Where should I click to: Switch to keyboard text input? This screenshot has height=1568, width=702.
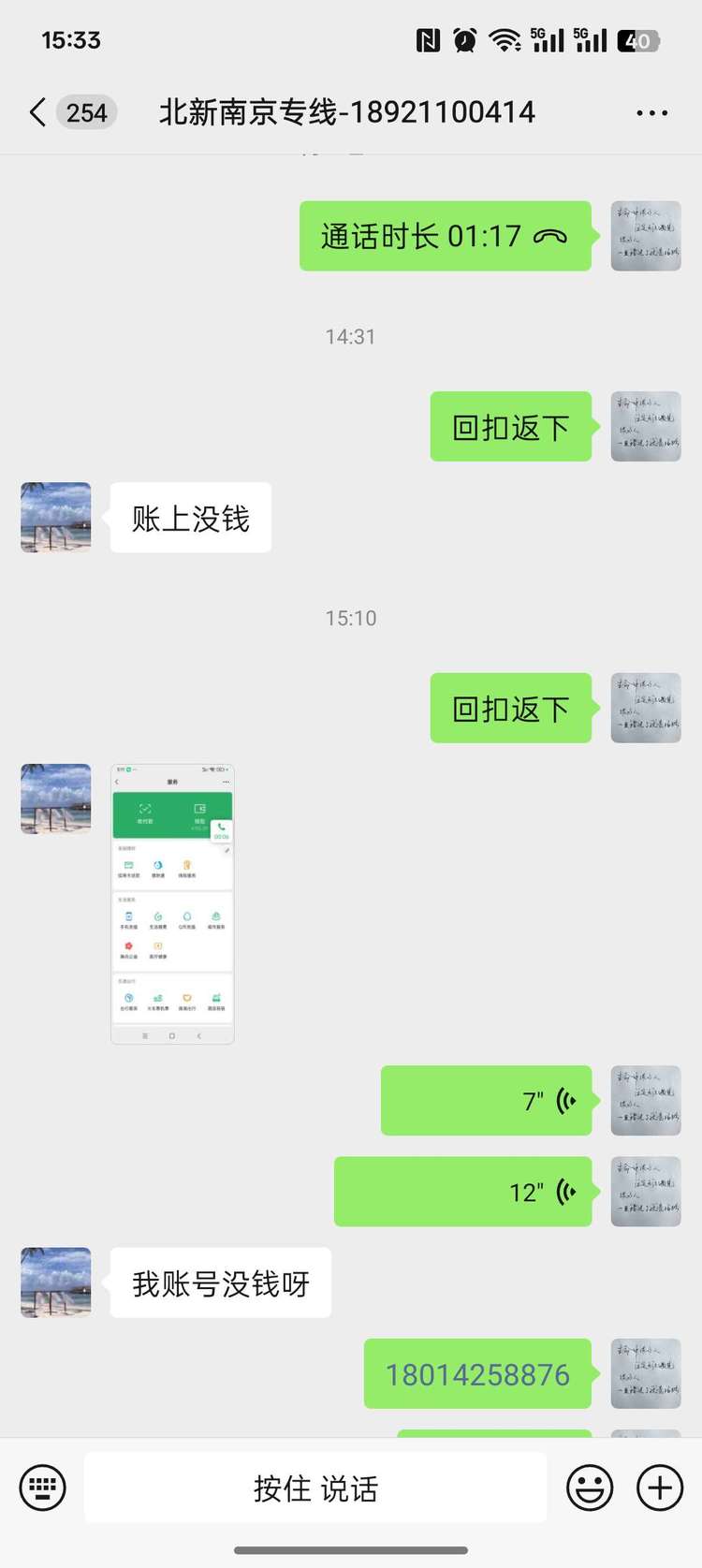[x=43, y=1487]
